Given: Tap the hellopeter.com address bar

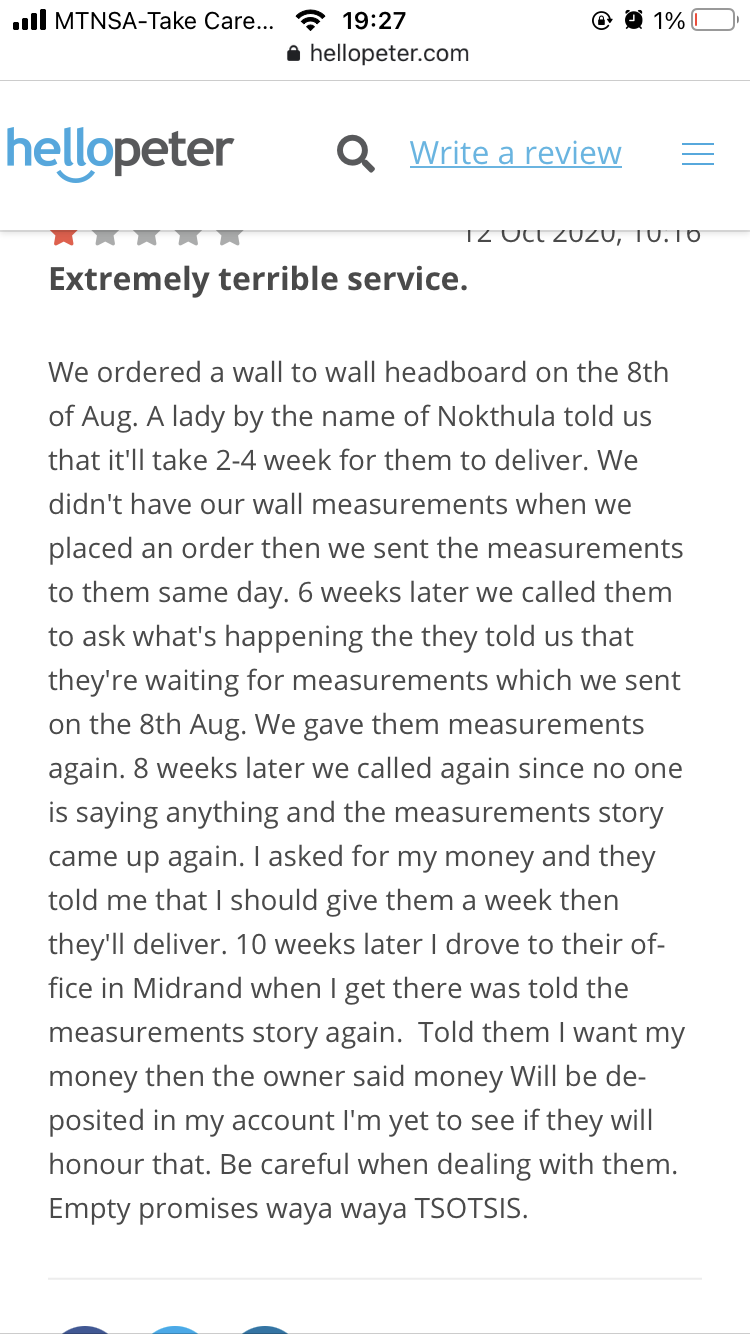Looking at the screenshot, I should (x=377, y=54).
